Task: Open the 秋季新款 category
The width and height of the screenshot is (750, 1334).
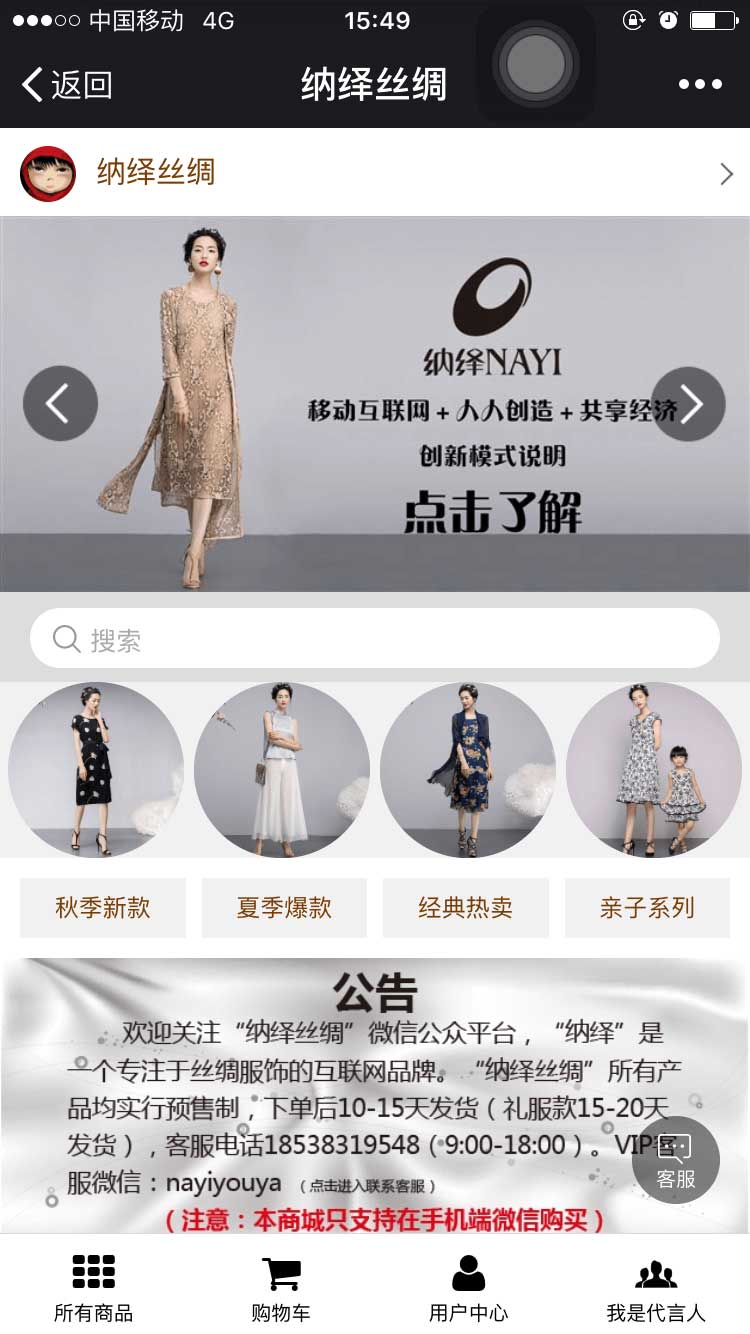Action: (103, 908)
